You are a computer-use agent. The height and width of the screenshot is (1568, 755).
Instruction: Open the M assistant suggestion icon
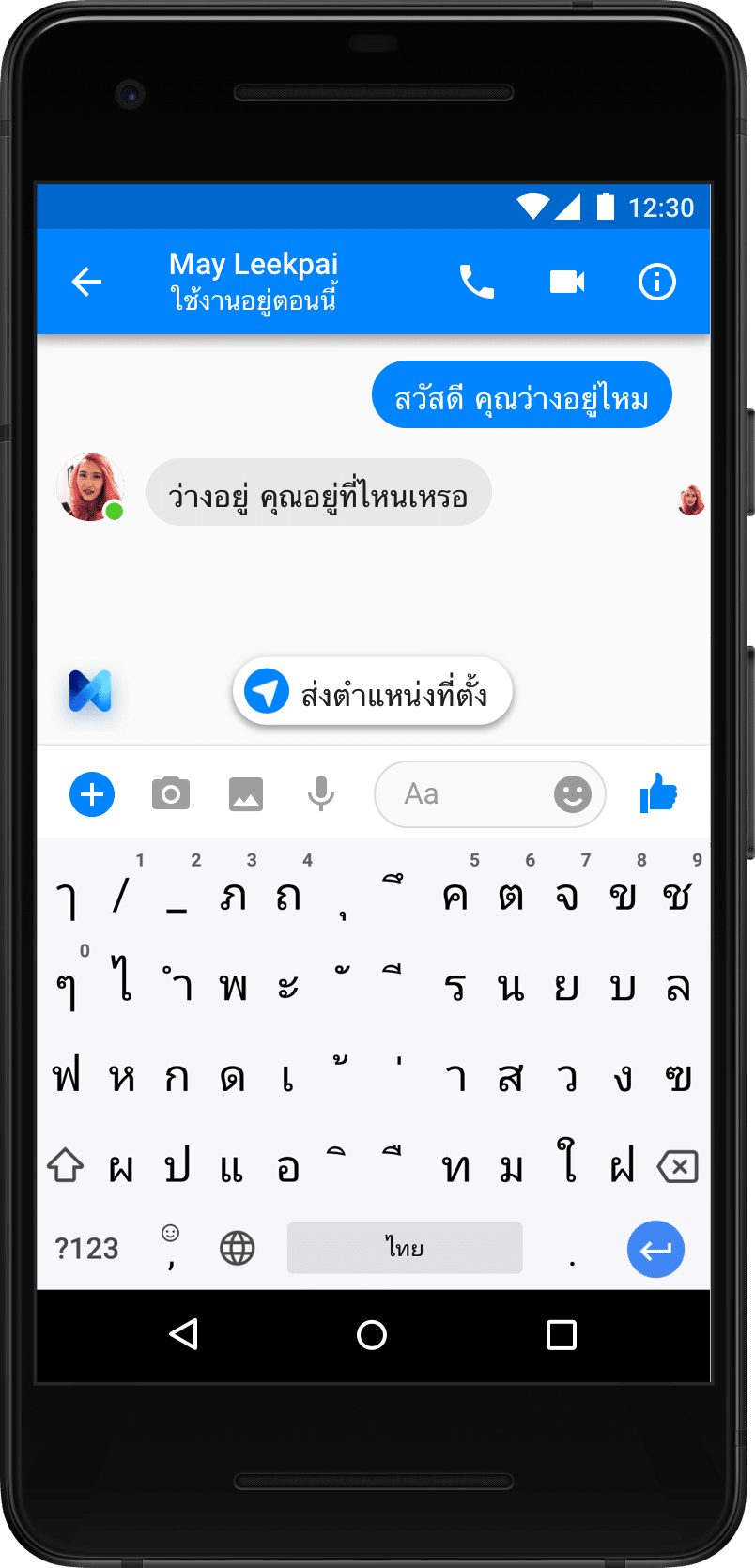(90, 692)
